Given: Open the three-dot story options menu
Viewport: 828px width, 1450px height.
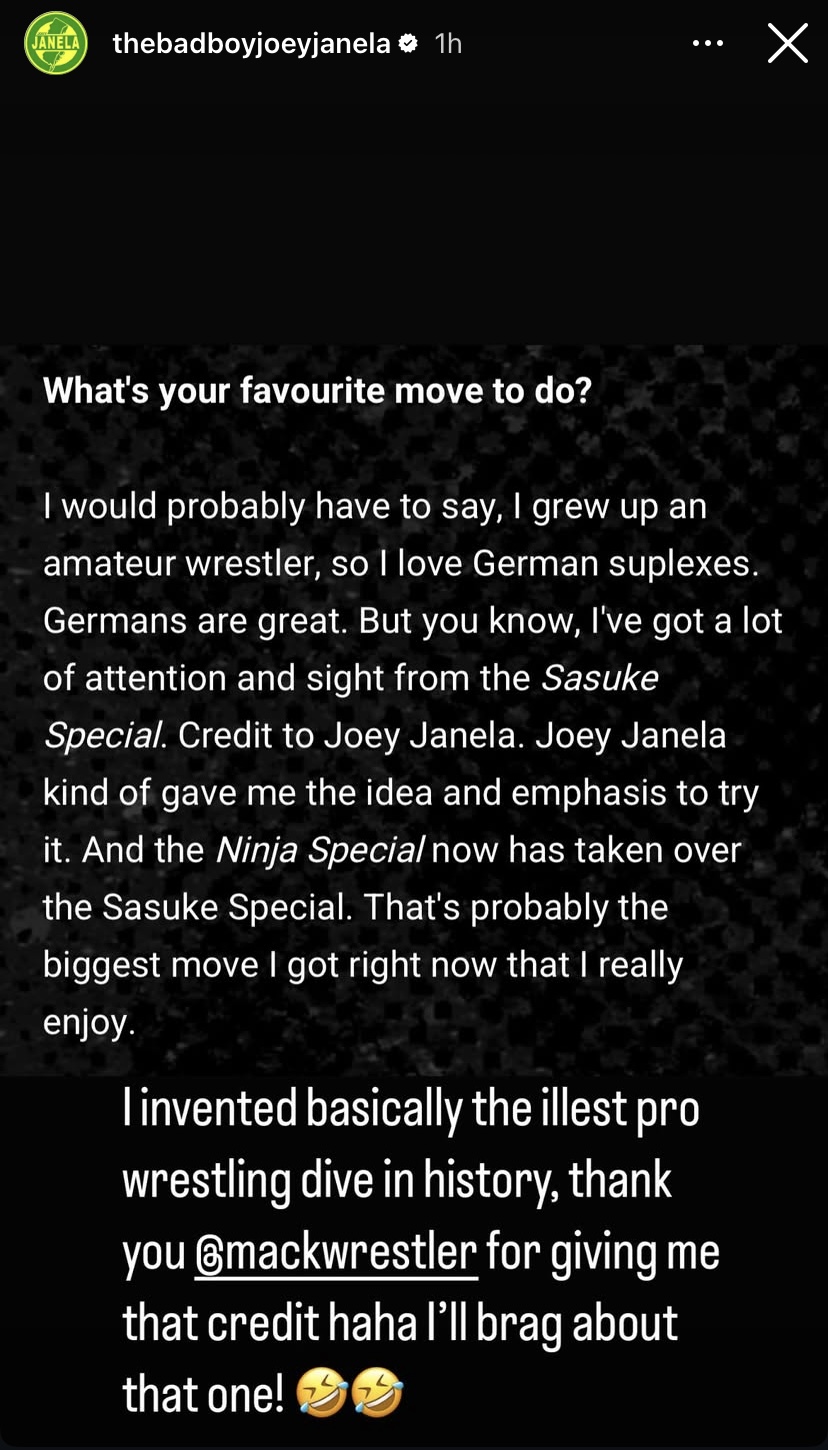Looking at the screenshot, I should coord(708,43).
